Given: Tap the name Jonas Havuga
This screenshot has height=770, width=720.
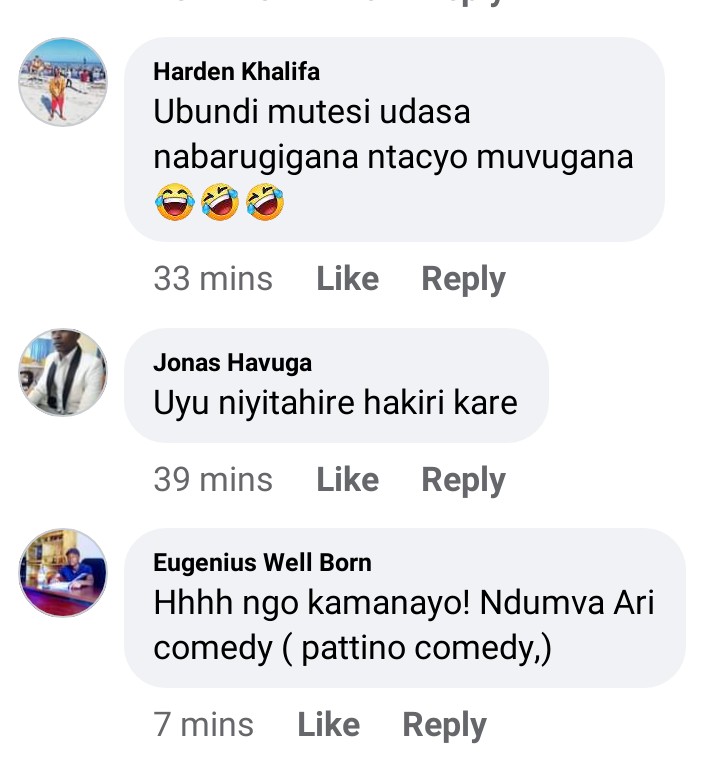Looking at the screenshot, I should 232,363.
